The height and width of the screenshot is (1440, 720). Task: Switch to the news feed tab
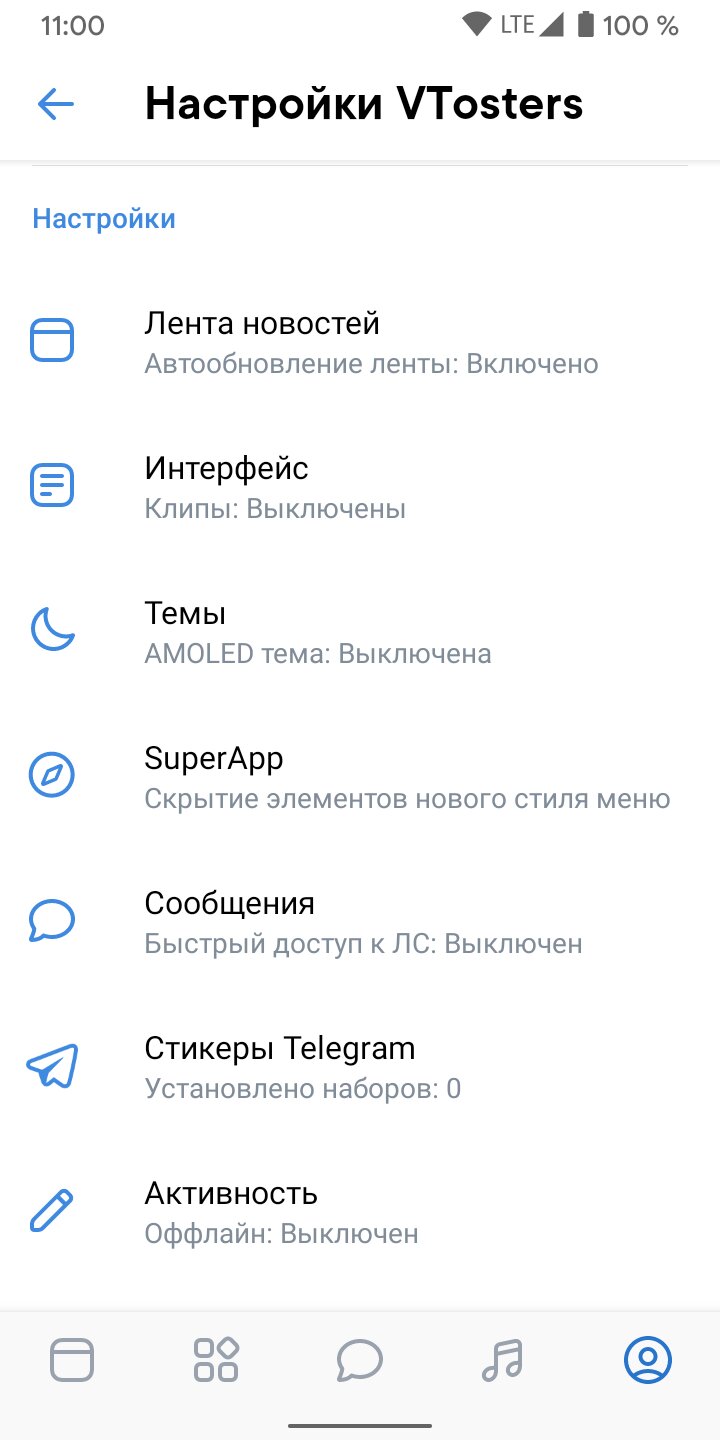click(x=72, y=1360)
